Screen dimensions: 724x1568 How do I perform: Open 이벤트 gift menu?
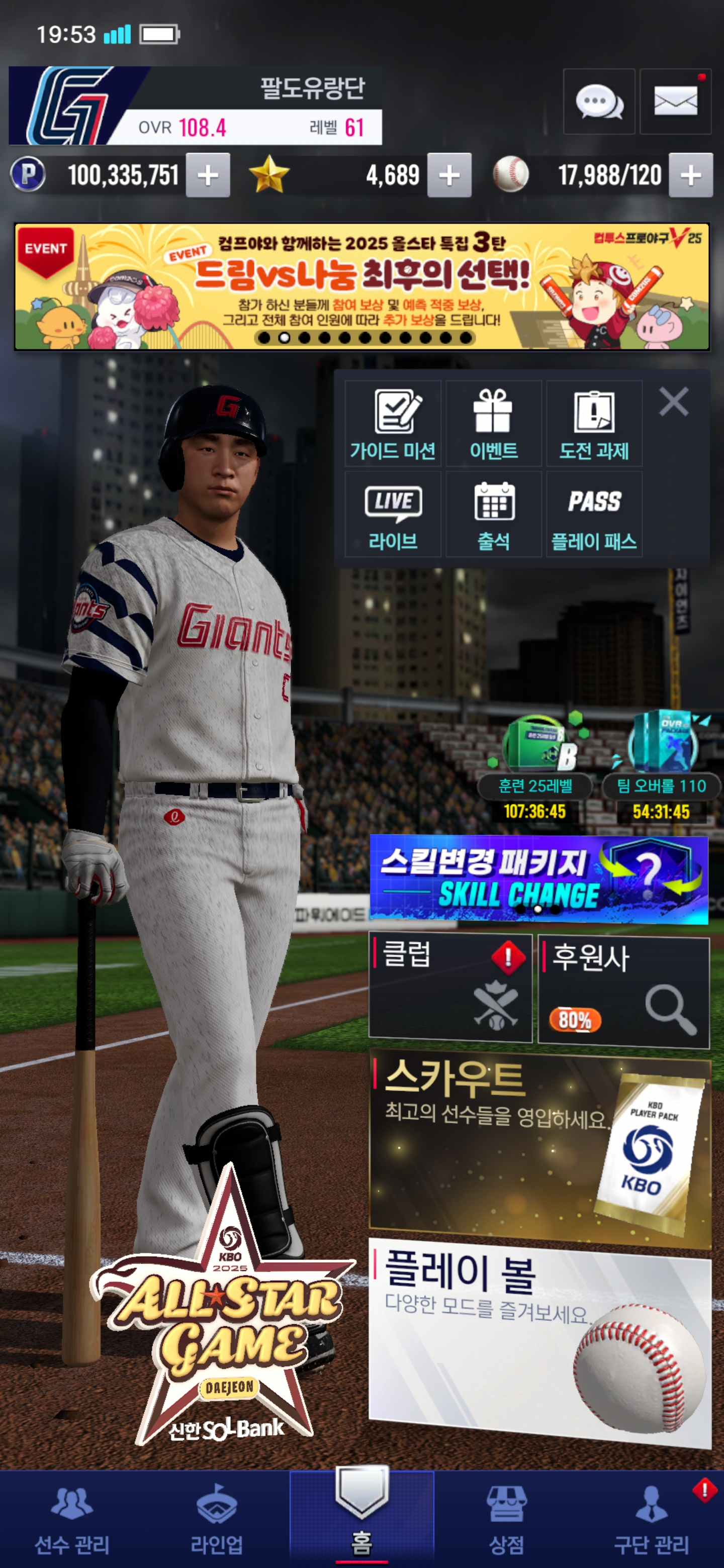493,424
